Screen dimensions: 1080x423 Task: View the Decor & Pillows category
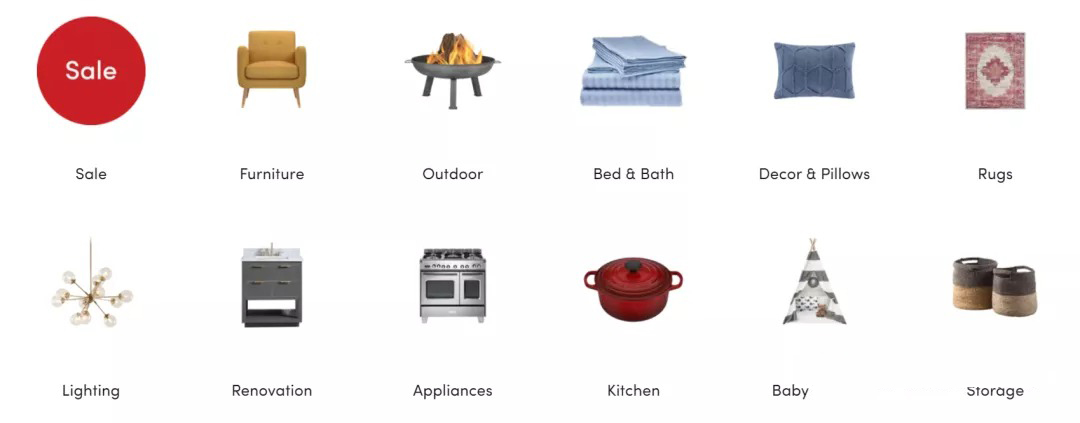[x=814, y=71]
